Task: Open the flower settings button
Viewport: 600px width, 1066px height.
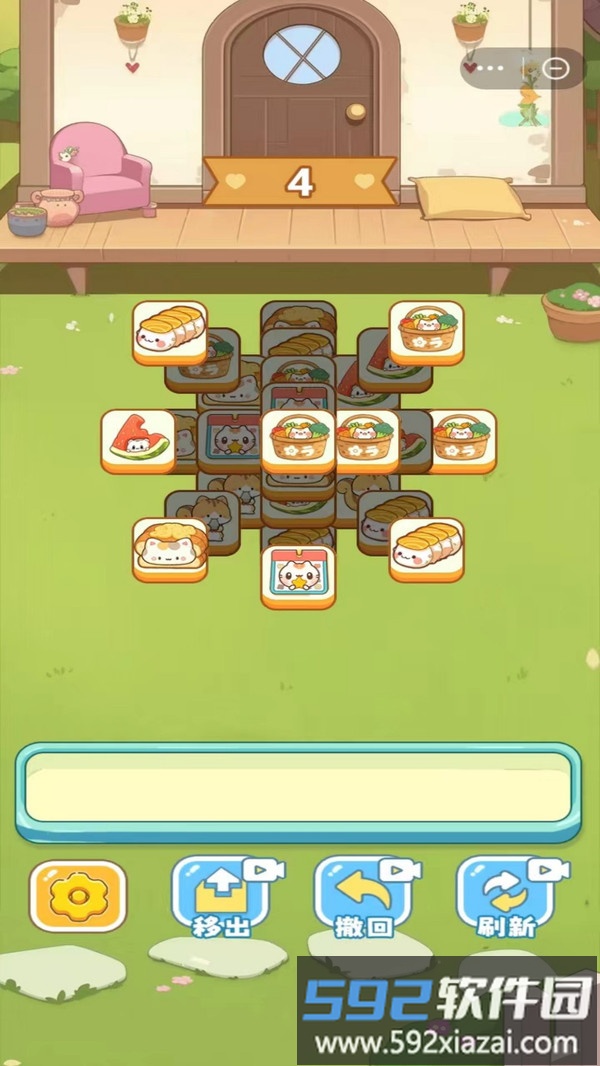Action: 78,896
